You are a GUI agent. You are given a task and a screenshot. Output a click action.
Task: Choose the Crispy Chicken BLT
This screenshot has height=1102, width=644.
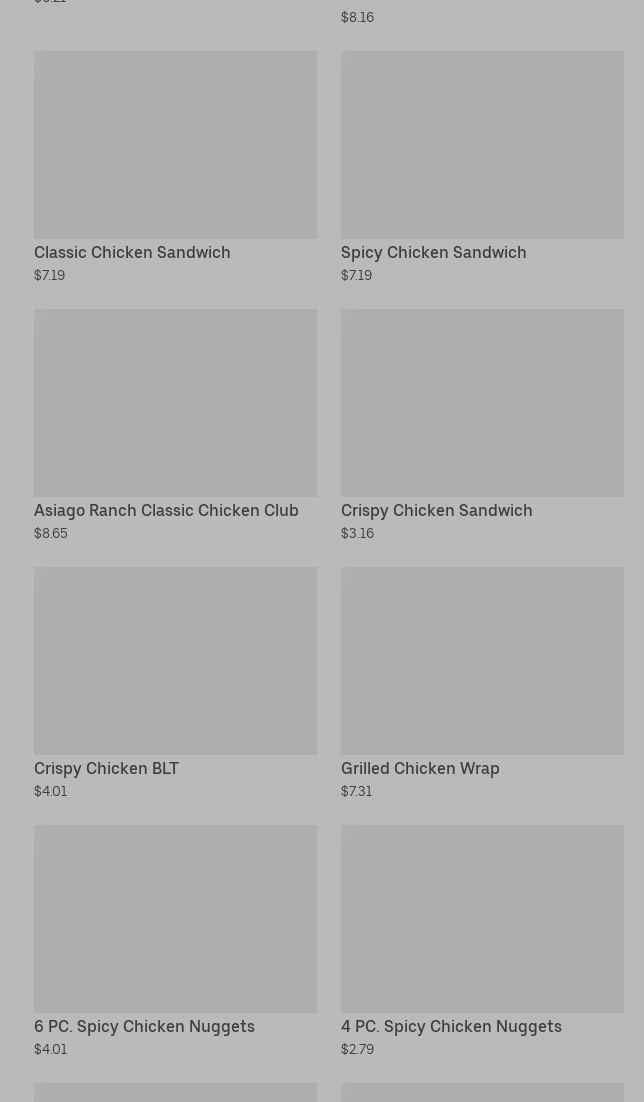pos(175,683)
